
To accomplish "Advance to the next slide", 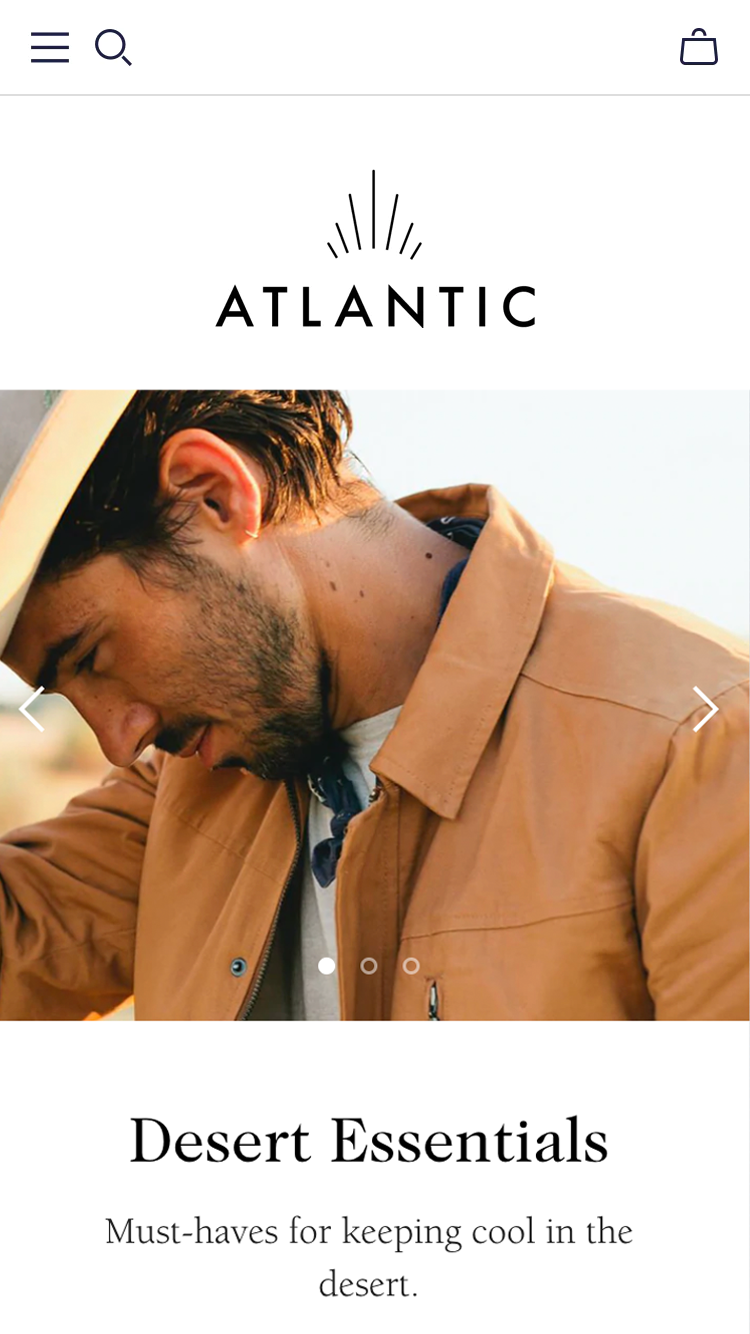I will 706,709.
